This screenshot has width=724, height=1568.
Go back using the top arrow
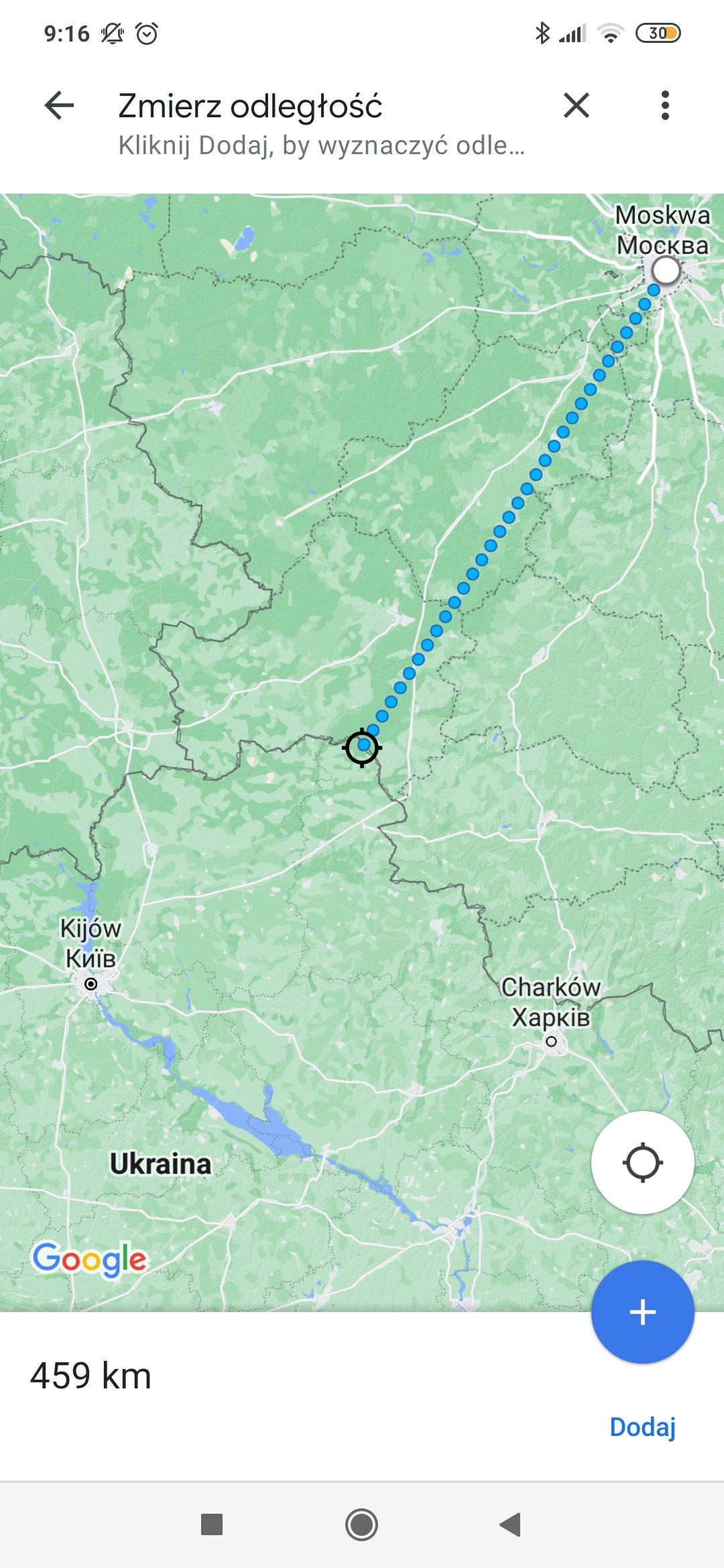[59, 106]
